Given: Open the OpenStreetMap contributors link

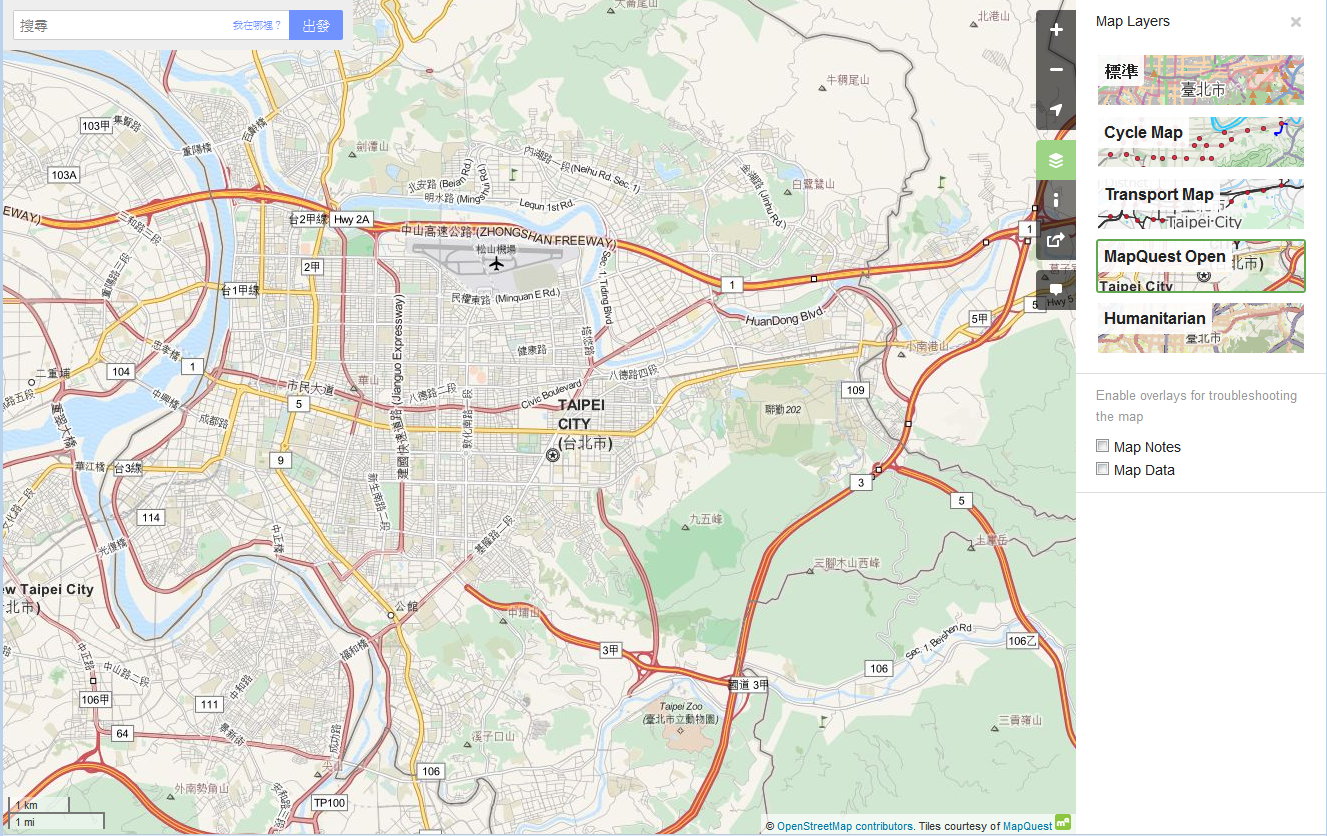Looking at the screenshot, I should pos(844,826).
